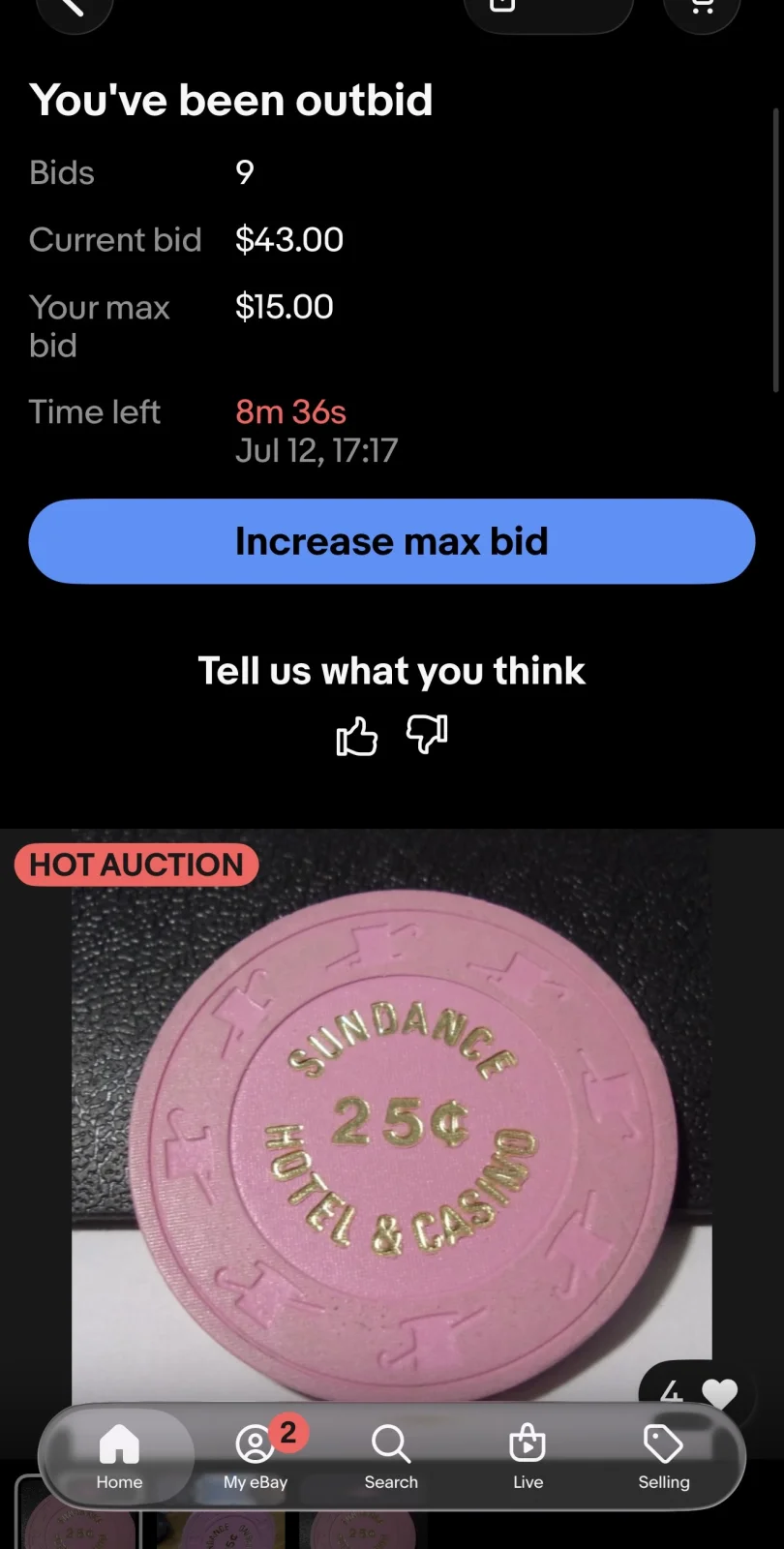Give thumbs up feedback
This screenshot has height=1549, width=784.
point(356,736)
